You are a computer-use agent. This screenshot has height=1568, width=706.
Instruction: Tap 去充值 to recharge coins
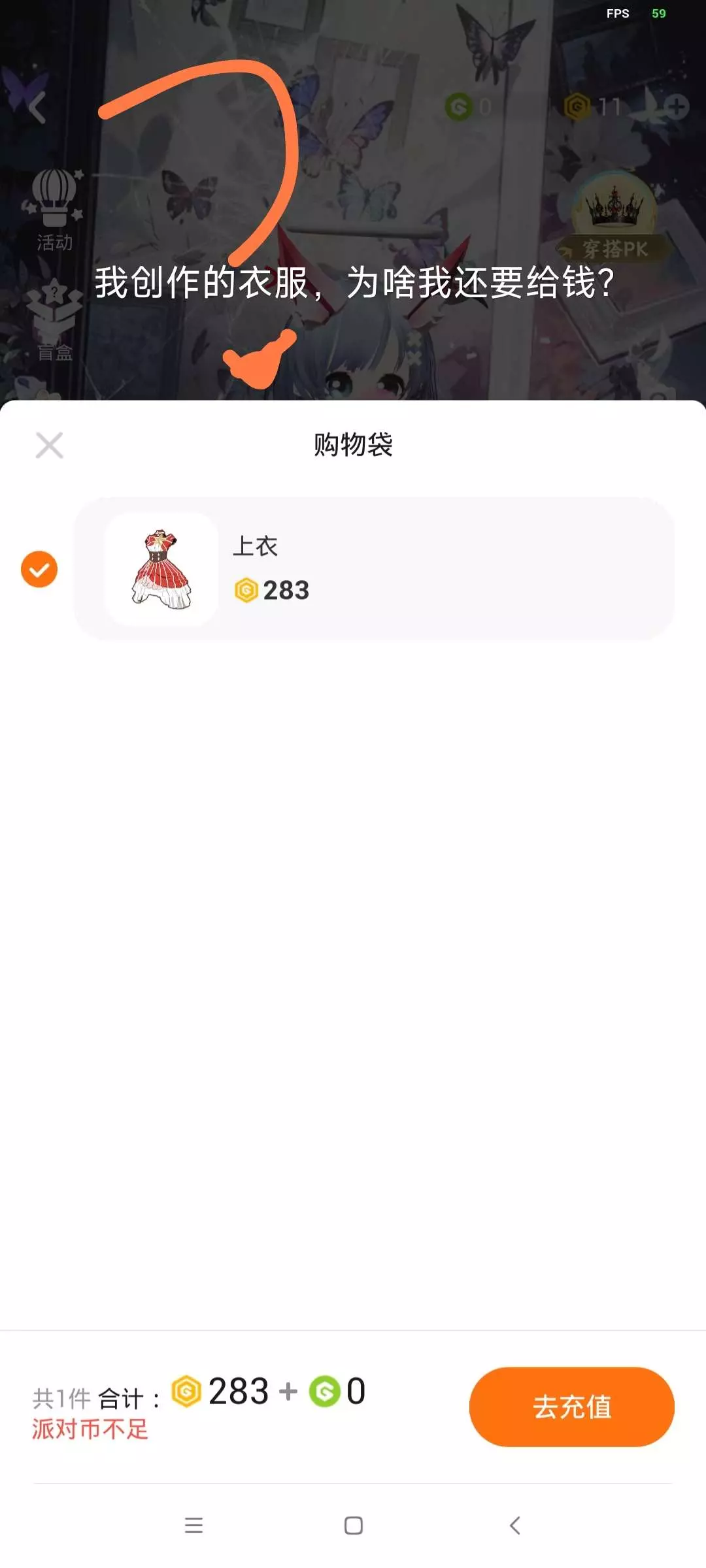571,1407
